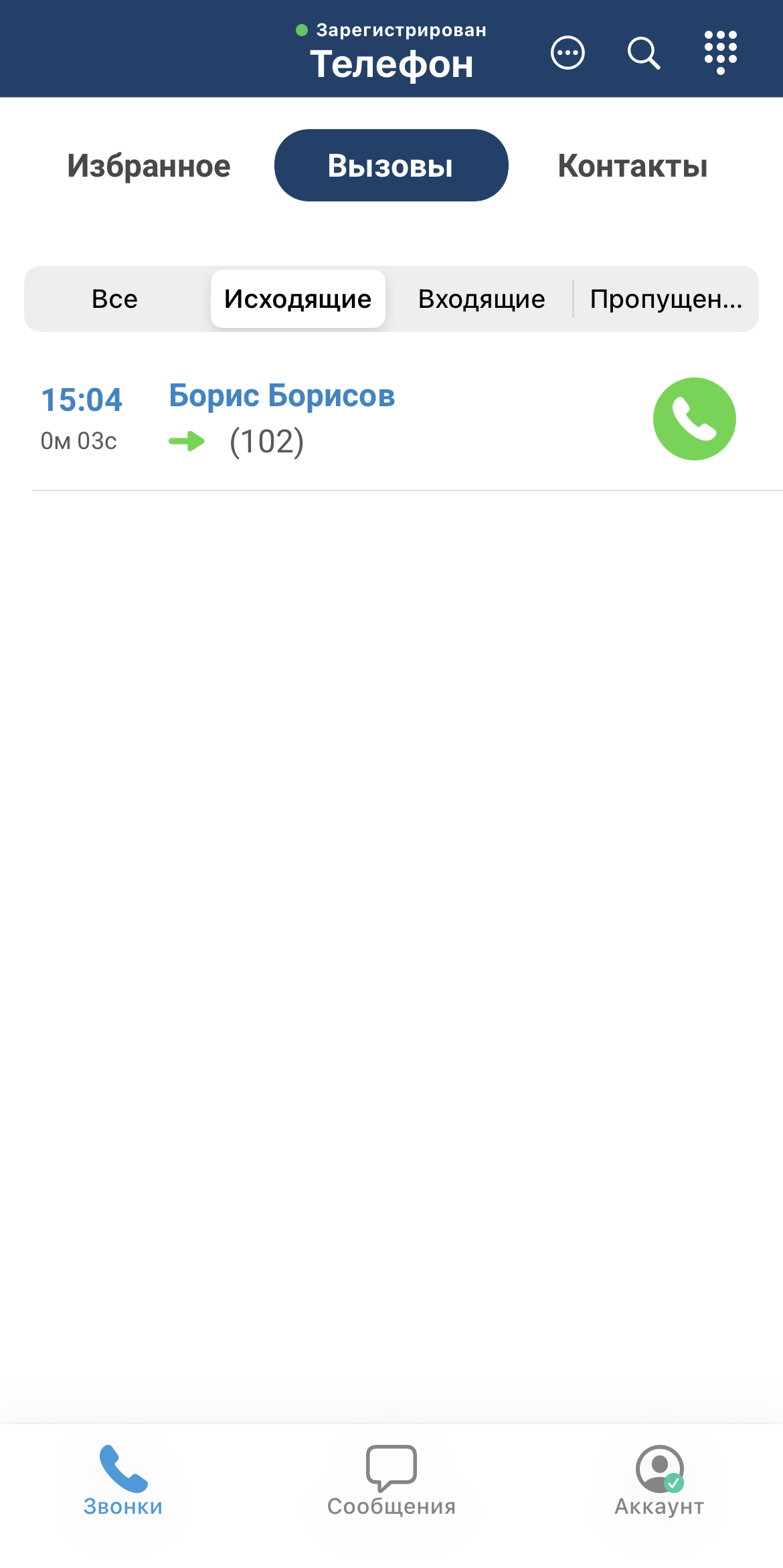The width and height of the screenshot is (783, 1568).
Task: Call Борис Борисов with green phone button
Action: (x=694, y=419)
